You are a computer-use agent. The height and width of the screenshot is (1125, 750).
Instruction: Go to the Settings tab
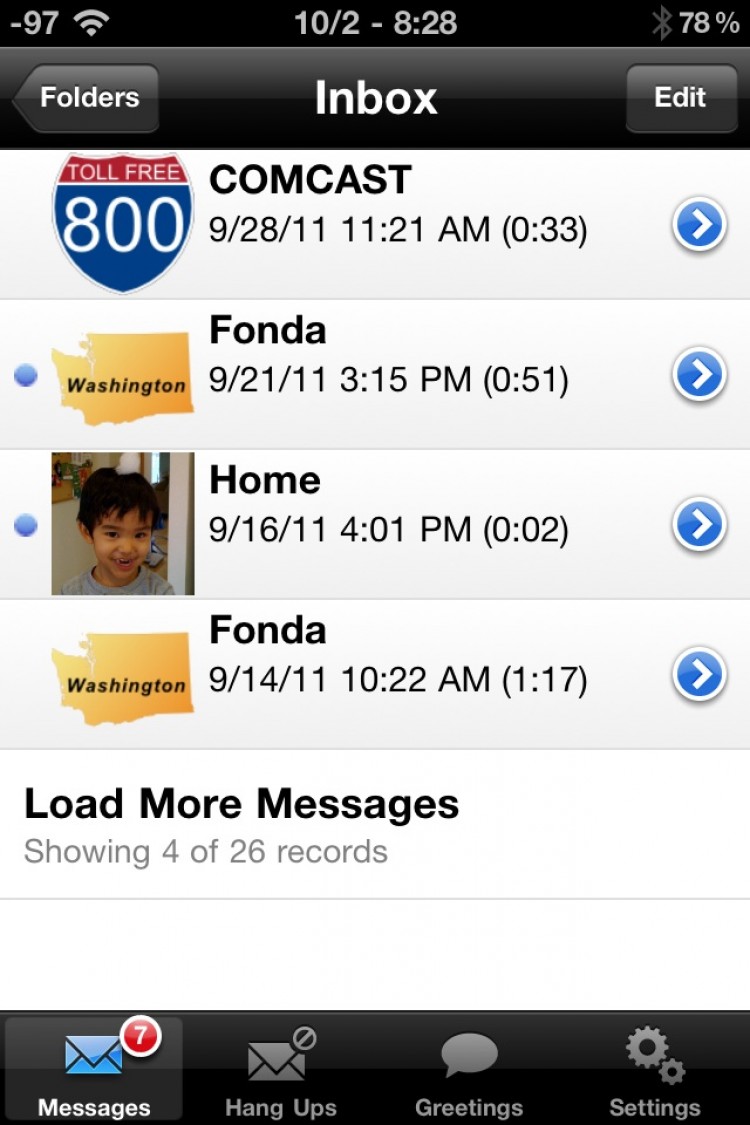click(x=655, y=1068)
